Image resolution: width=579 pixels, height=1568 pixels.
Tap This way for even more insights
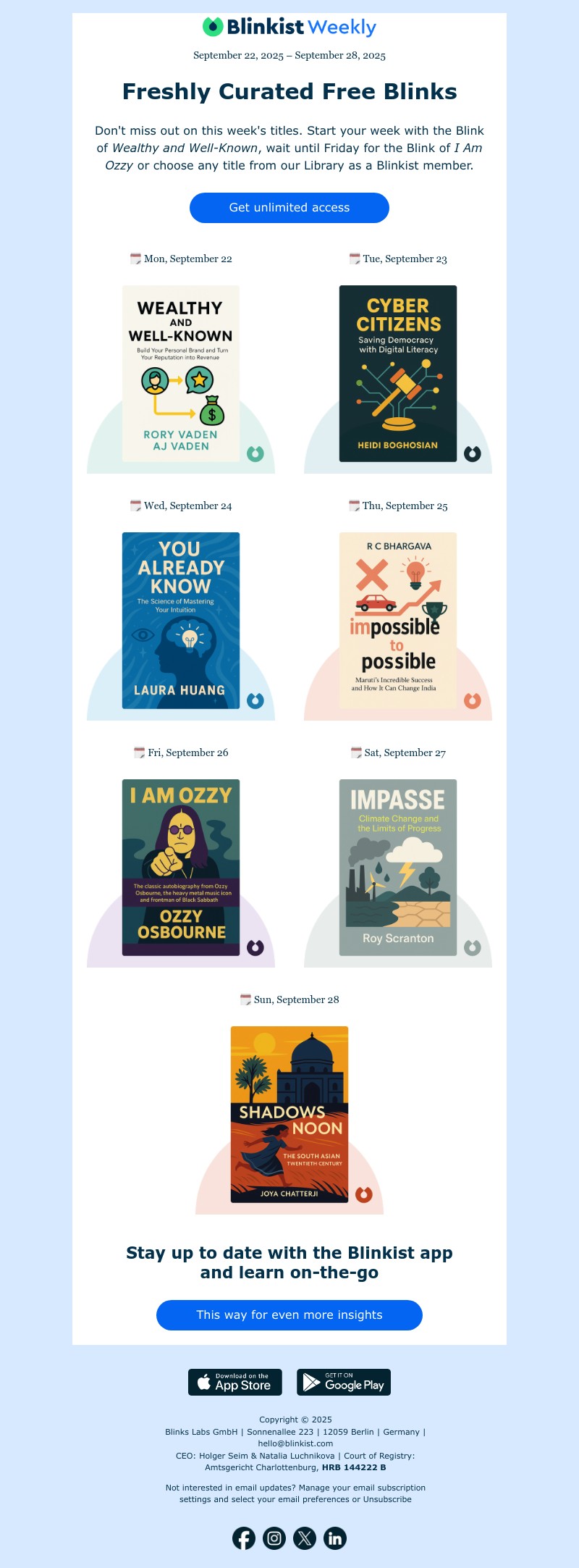pos(289,1315)
